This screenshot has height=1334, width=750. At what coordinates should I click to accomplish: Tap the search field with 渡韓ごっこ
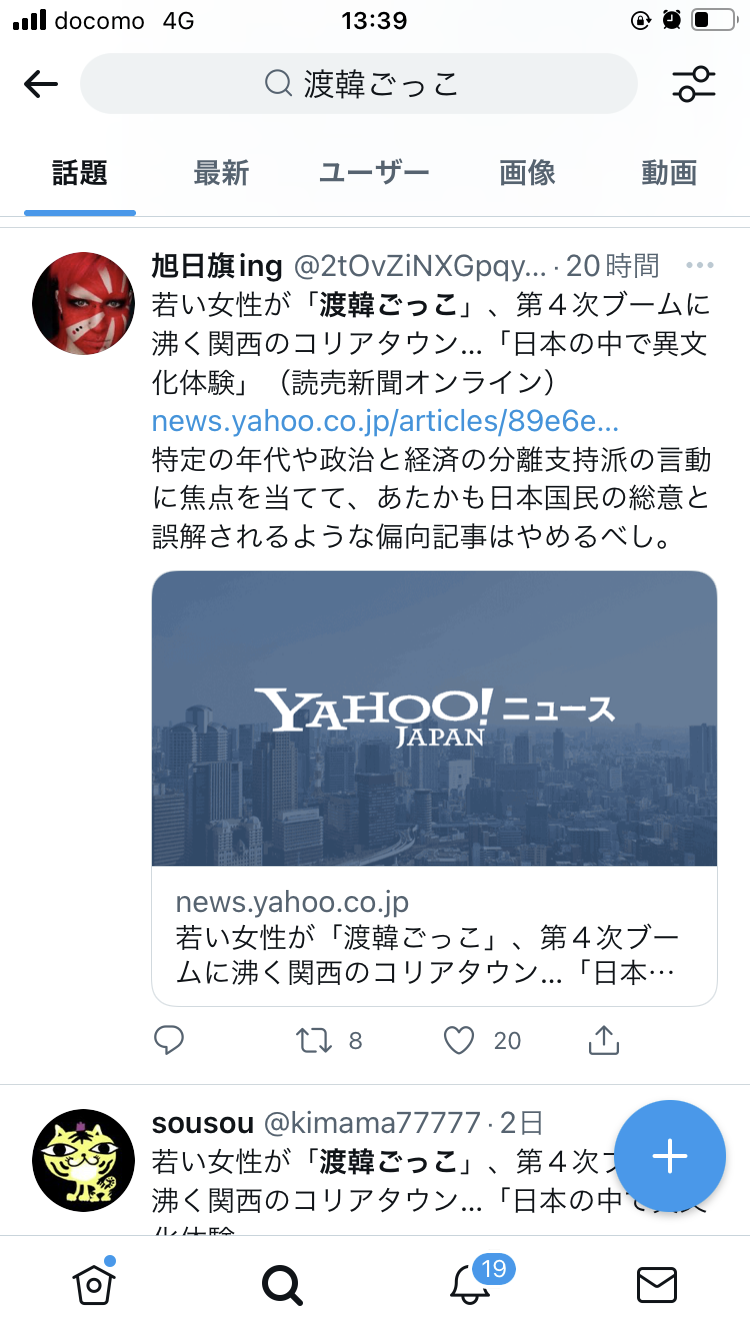359,84
